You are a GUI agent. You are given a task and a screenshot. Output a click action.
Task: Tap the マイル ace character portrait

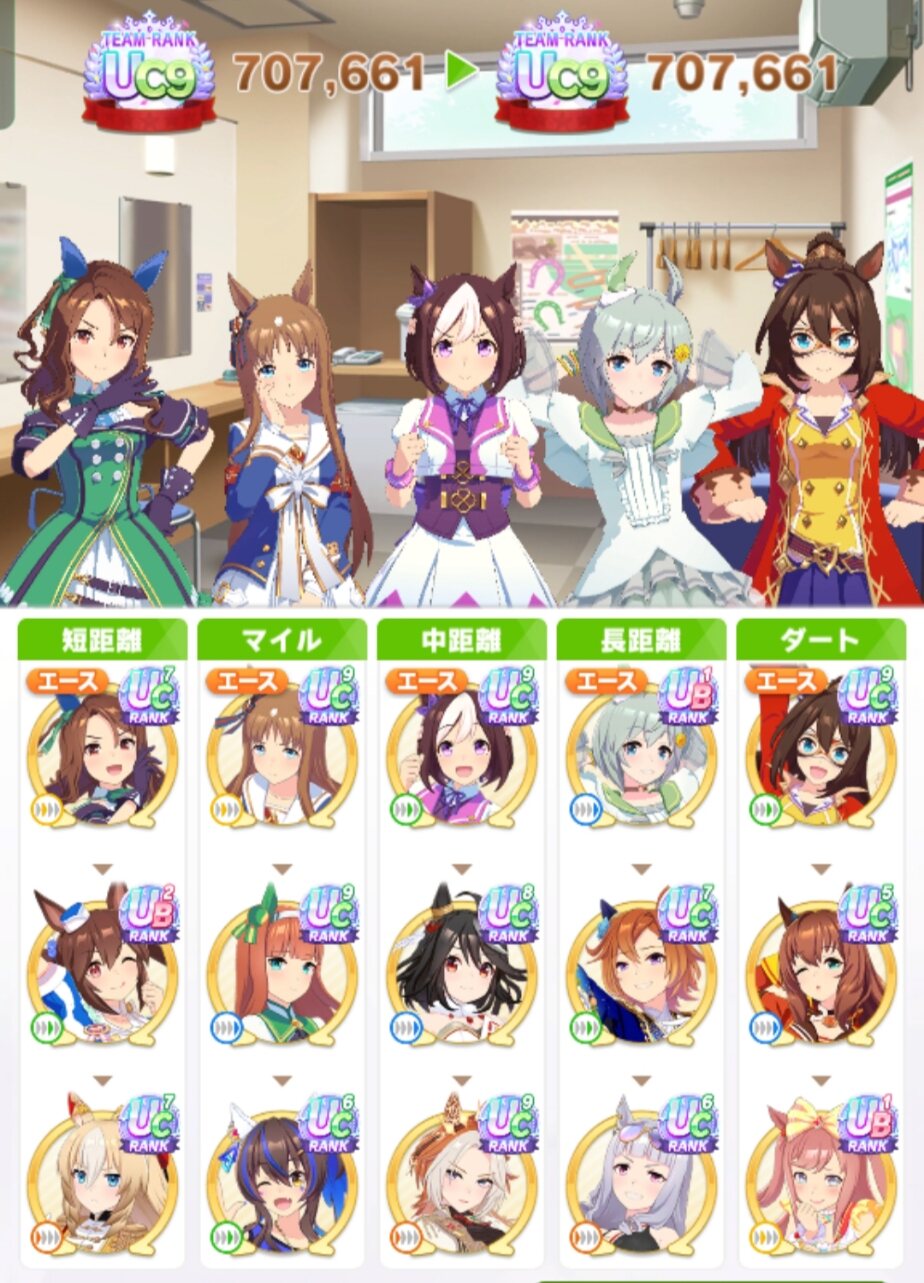[x=280, y=756]
